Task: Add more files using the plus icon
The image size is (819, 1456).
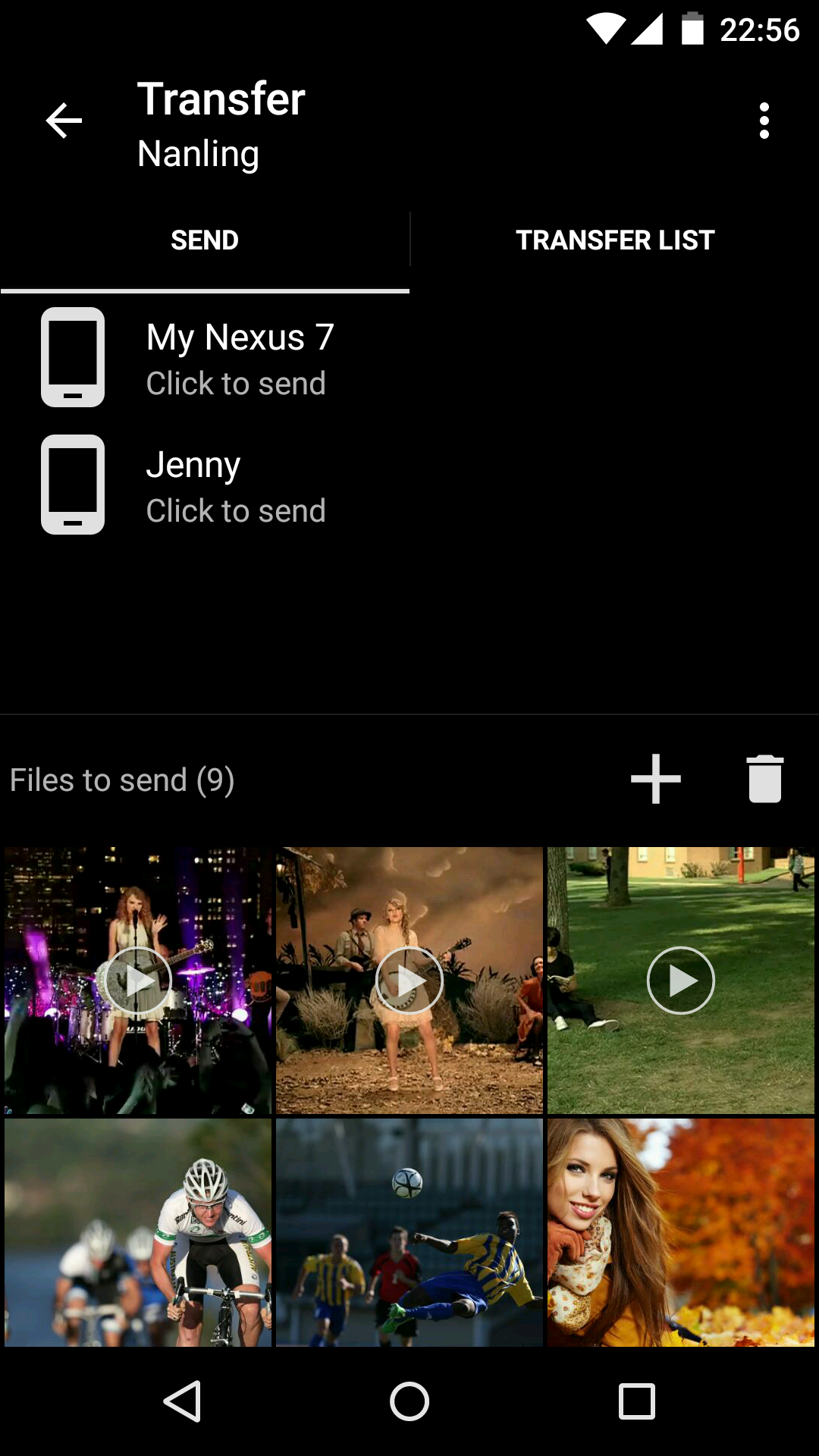Action: click(655, 778)
